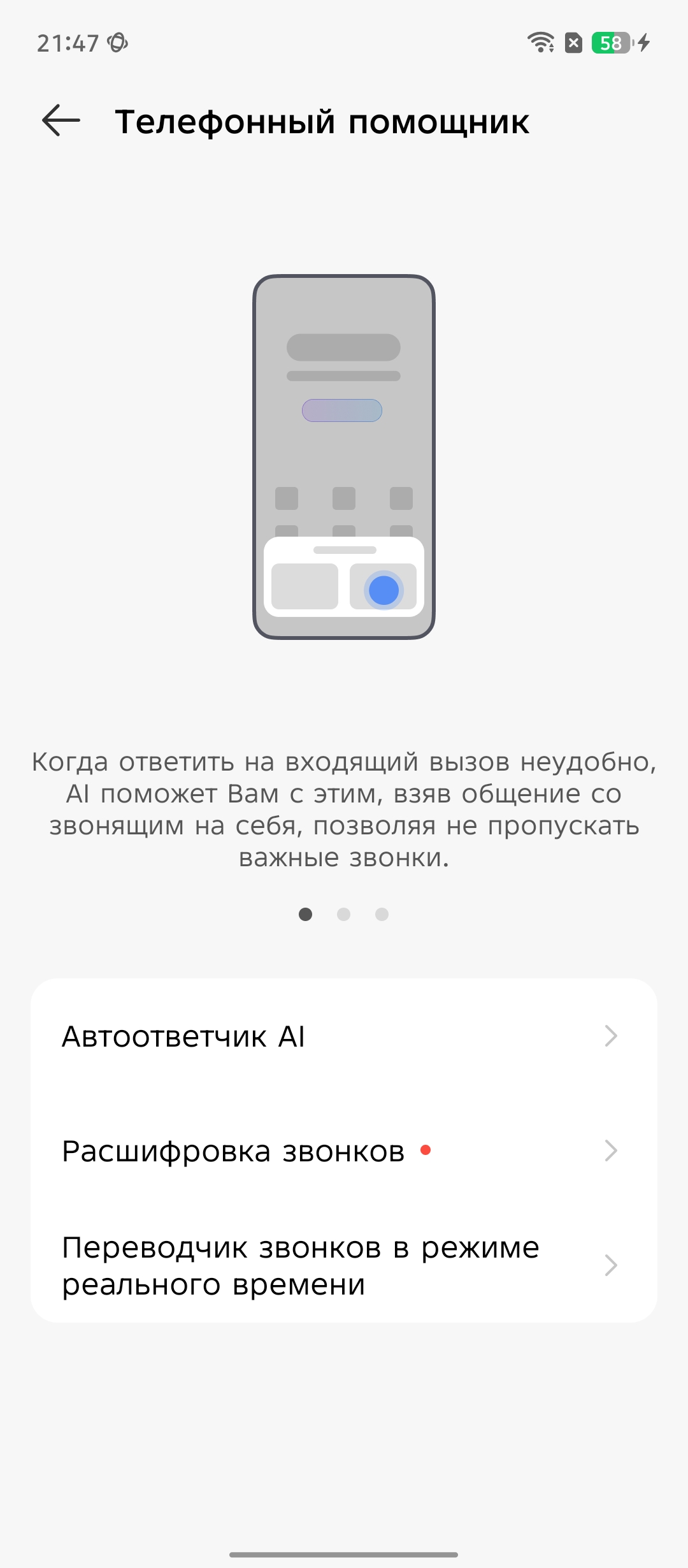The width and height of the screenshot is (688, 1568).
Task: Open Расшифровка звонков
Action: pos(343,1151)
